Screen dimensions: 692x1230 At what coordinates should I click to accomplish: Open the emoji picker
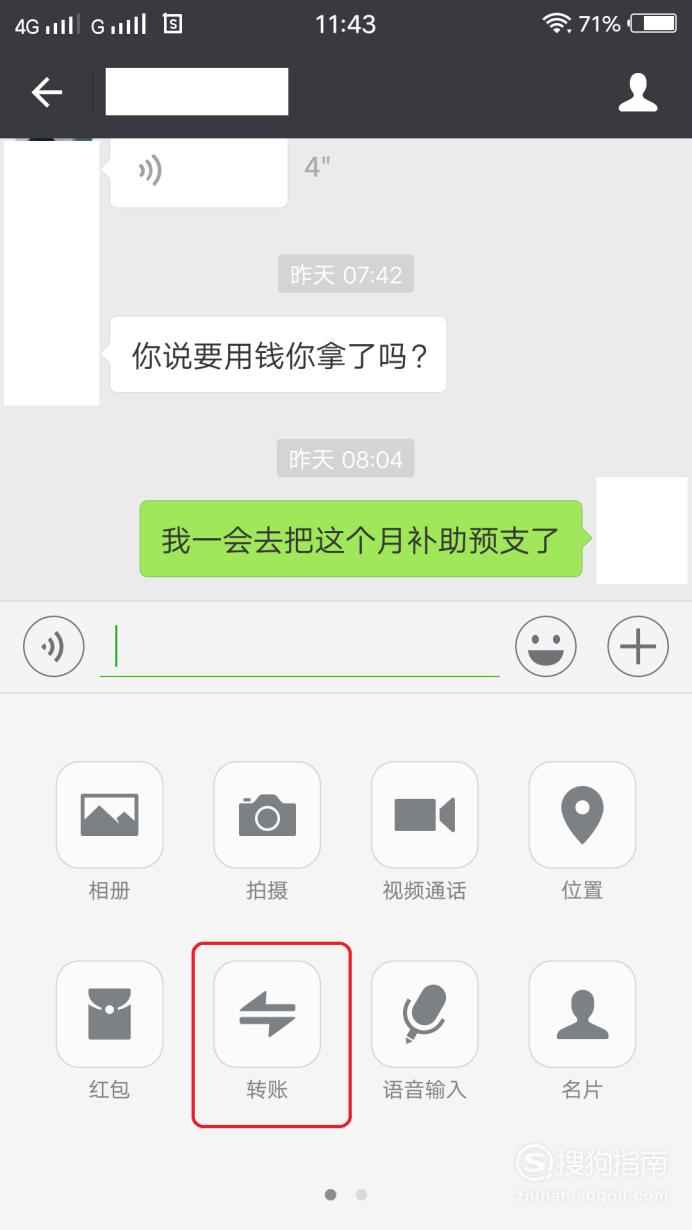(x=546, y=647)
